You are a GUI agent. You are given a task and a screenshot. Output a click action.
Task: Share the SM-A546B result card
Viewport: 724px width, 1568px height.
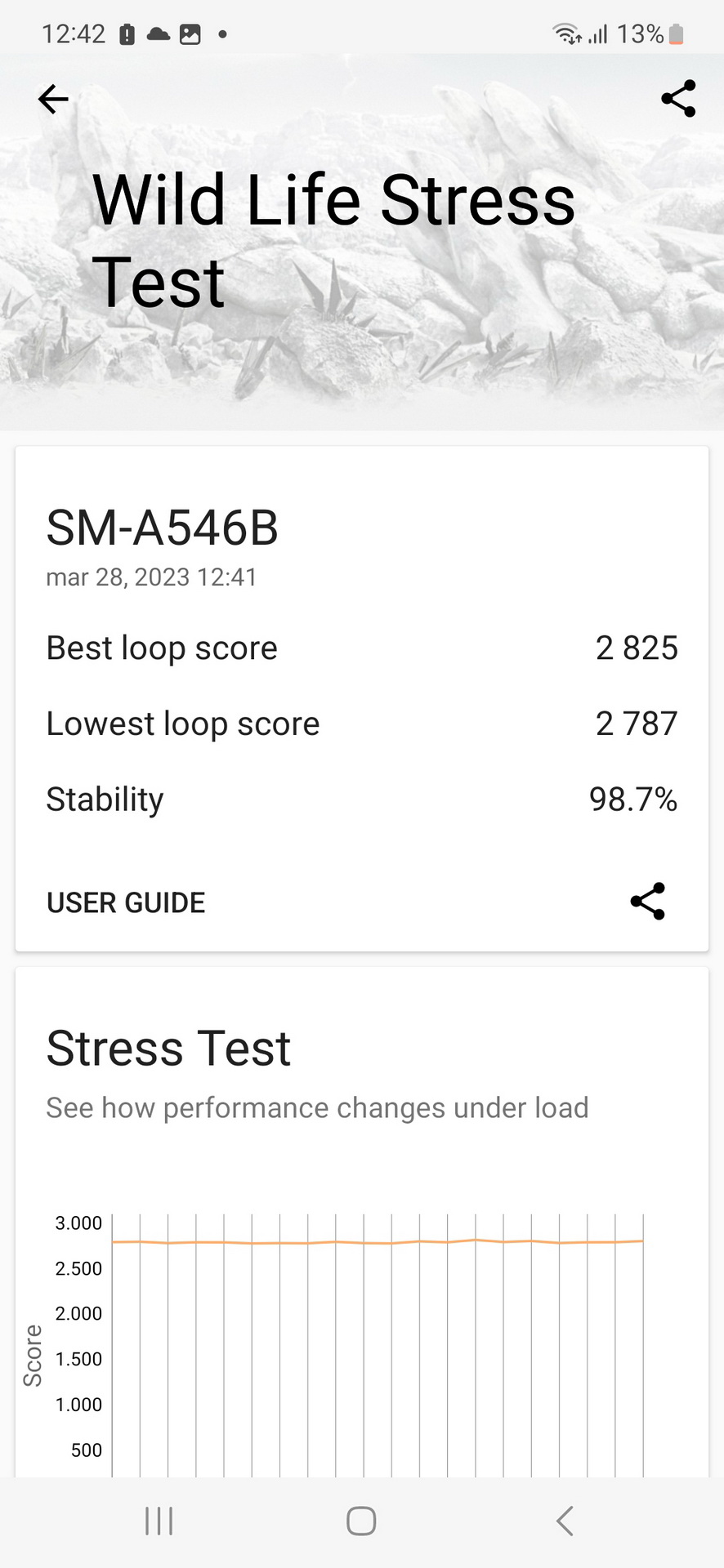pos(647,902)
